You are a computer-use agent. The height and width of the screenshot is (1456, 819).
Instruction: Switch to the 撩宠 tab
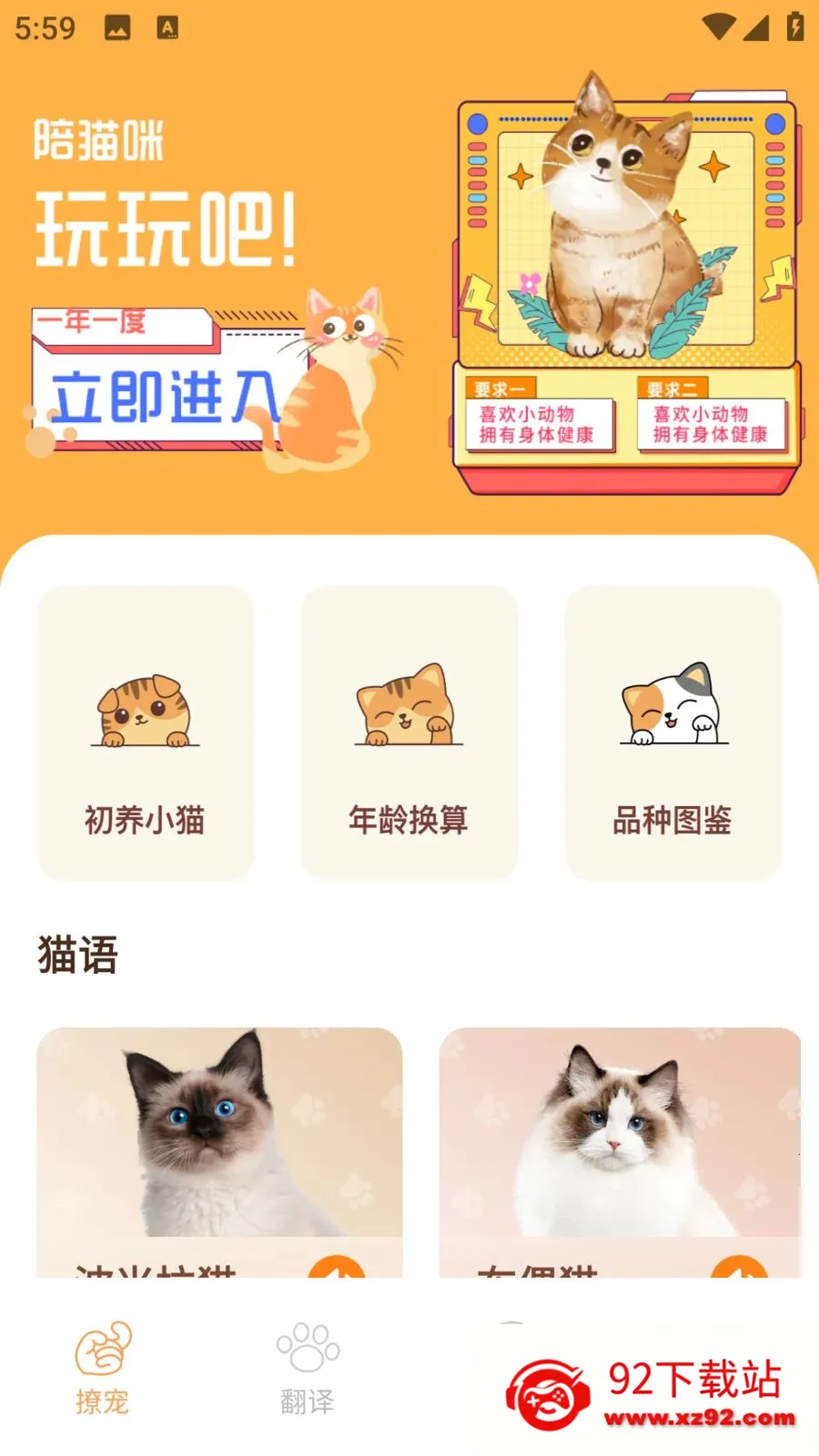point(103,1368)
